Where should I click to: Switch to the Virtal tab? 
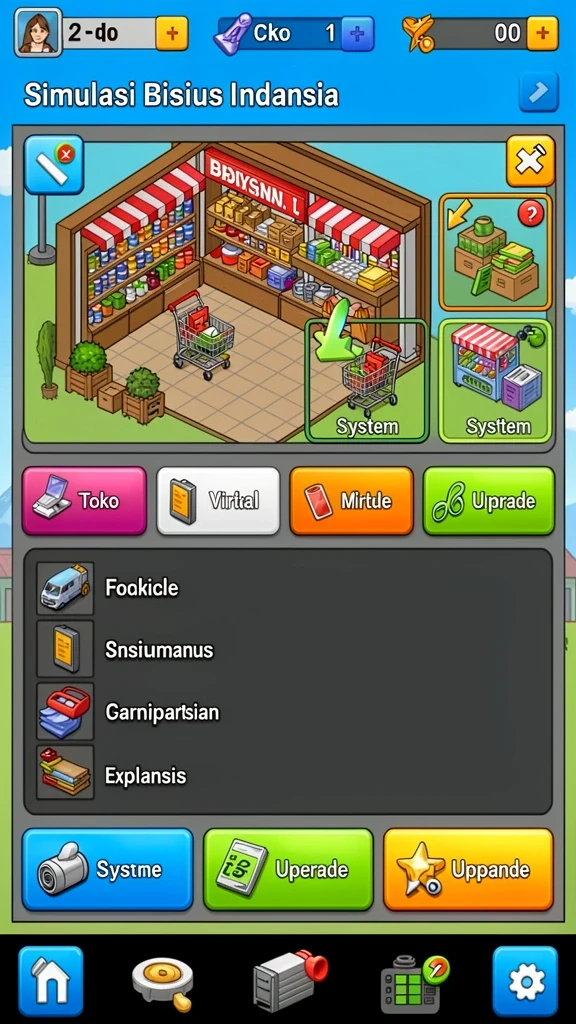click(218, 501)
